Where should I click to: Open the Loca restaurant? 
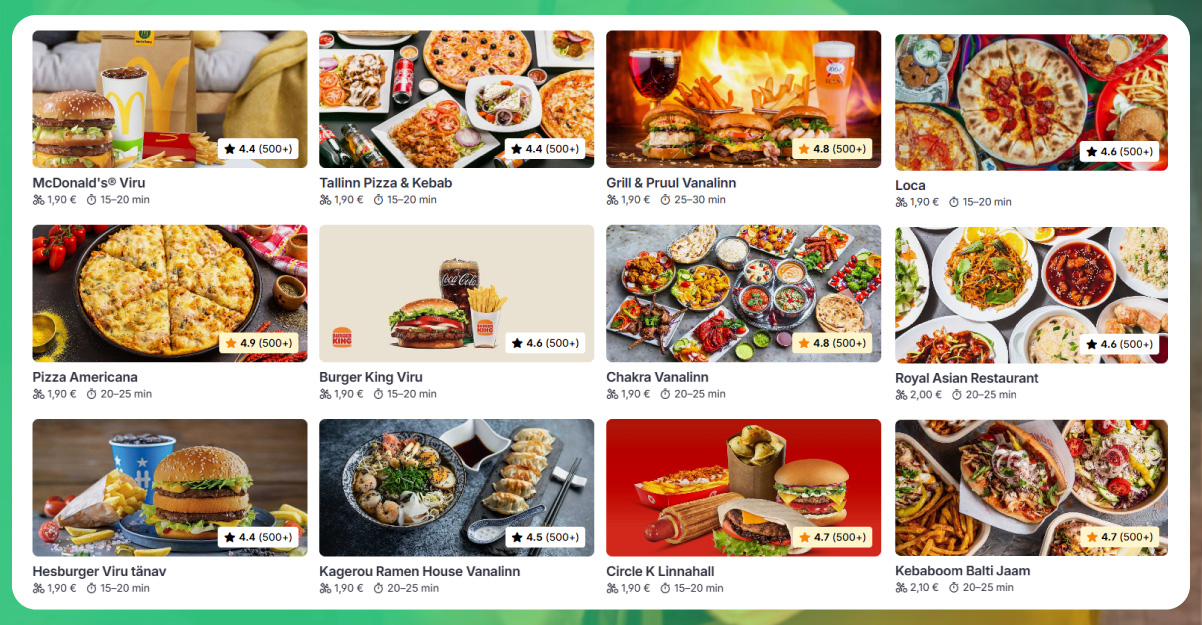point(1031,102)
